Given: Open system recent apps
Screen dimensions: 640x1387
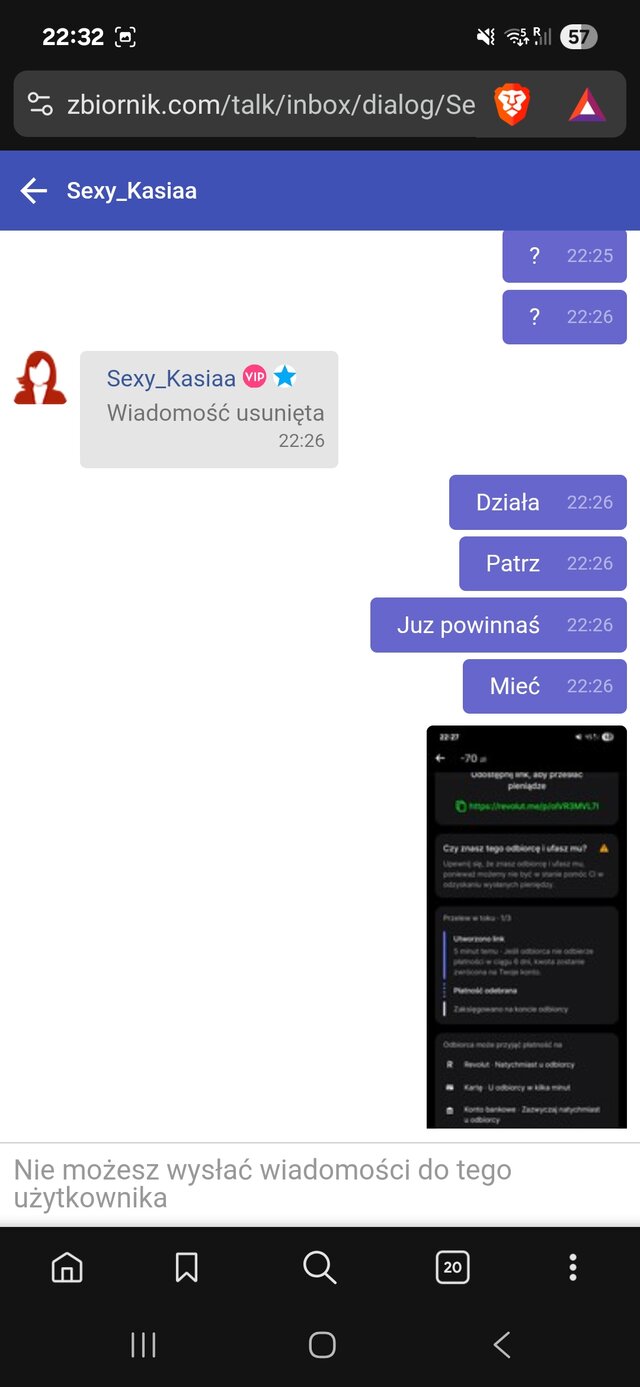Looking at the screenshot, I should click(143, 1345).
